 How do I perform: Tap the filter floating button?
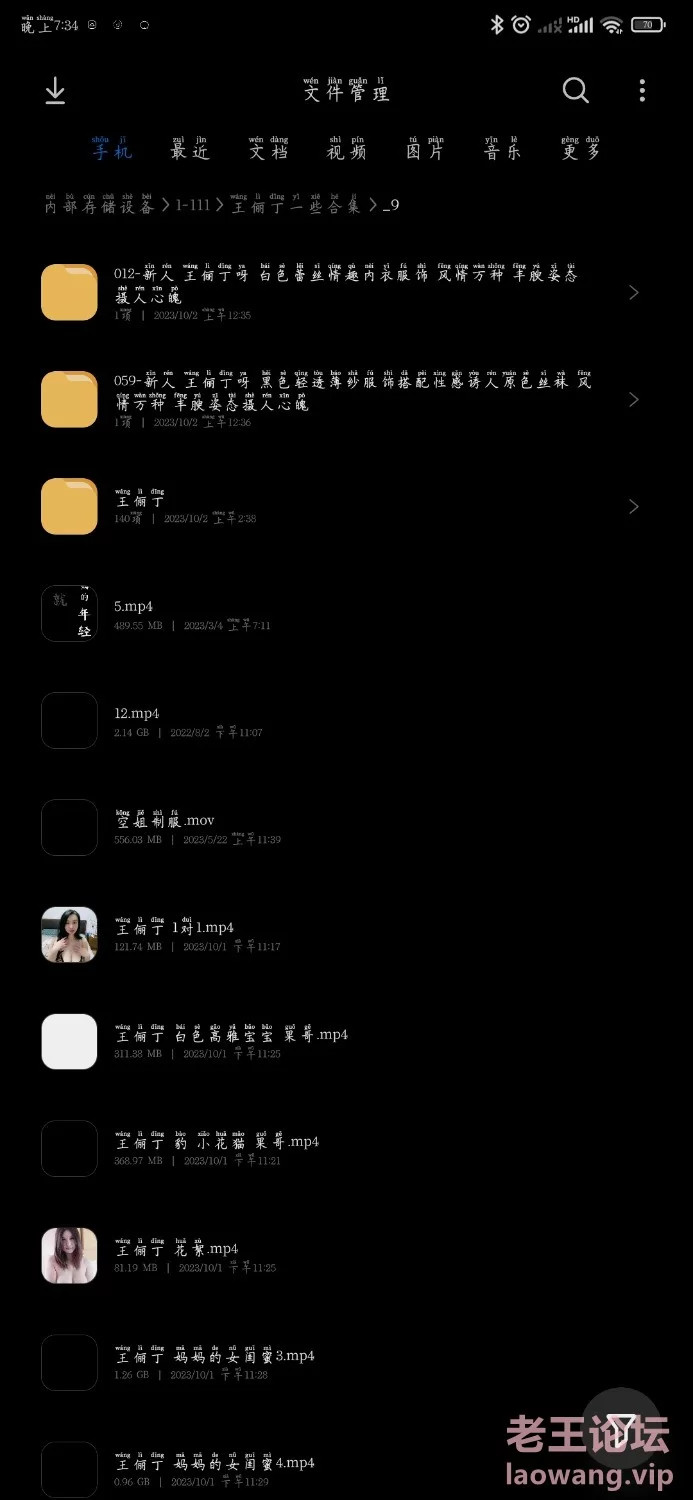tap(621, 1427)
